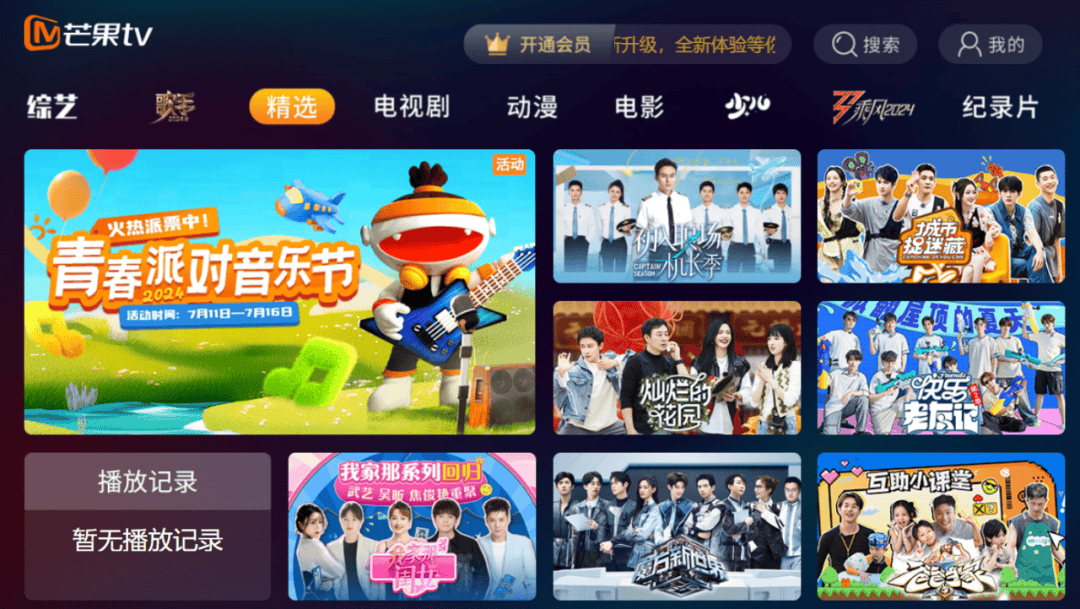
Task: Switch to the 电影 tab
Action: (639, 107)
